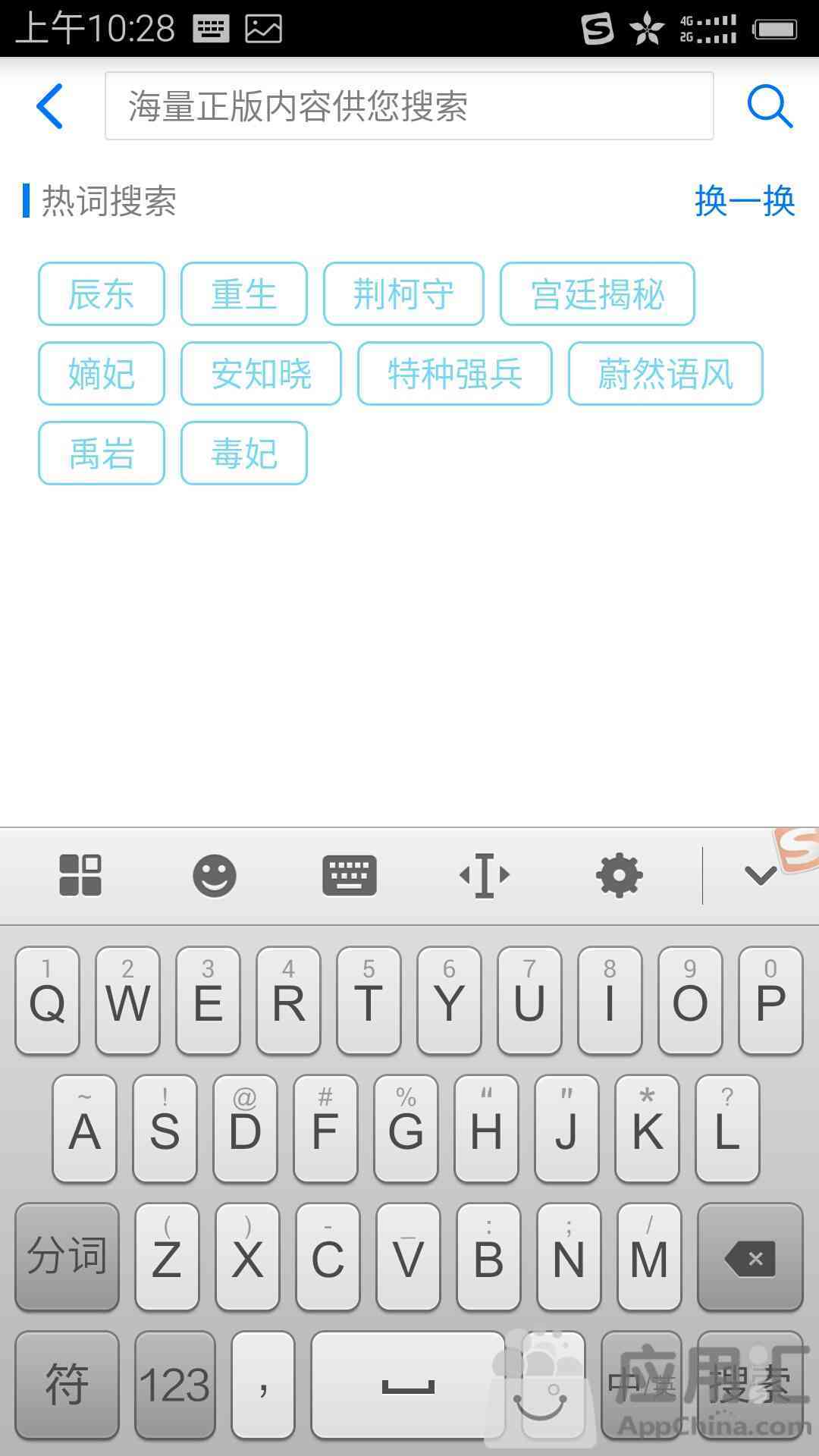Viewport: 819px width, 1456px height.
Task: Choose the 蔚然语风 chip
Action: (665, 374)
